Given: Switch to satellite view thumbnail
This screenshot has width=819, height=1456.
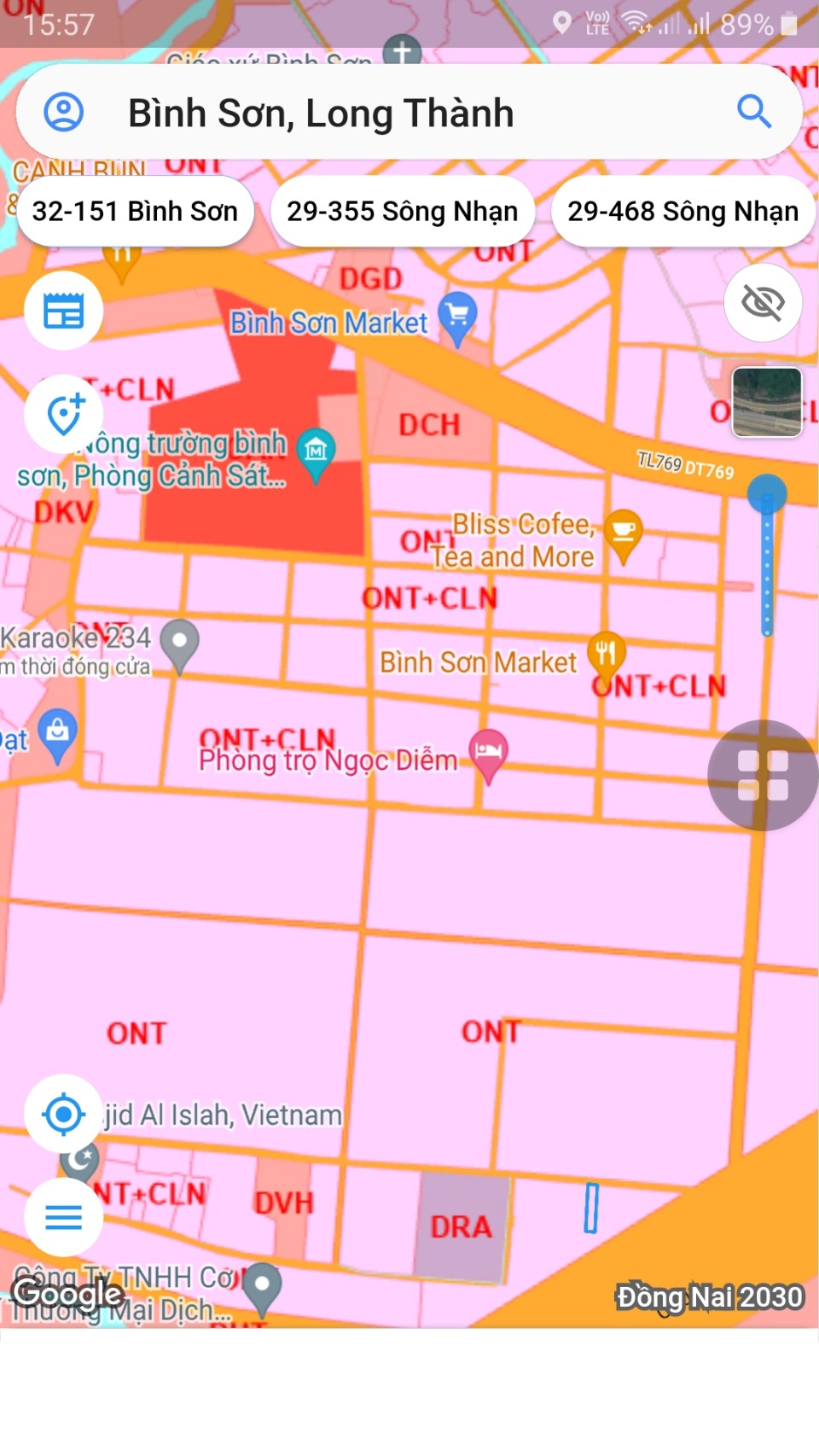Looking at the screenshot, I should point(766,402).
